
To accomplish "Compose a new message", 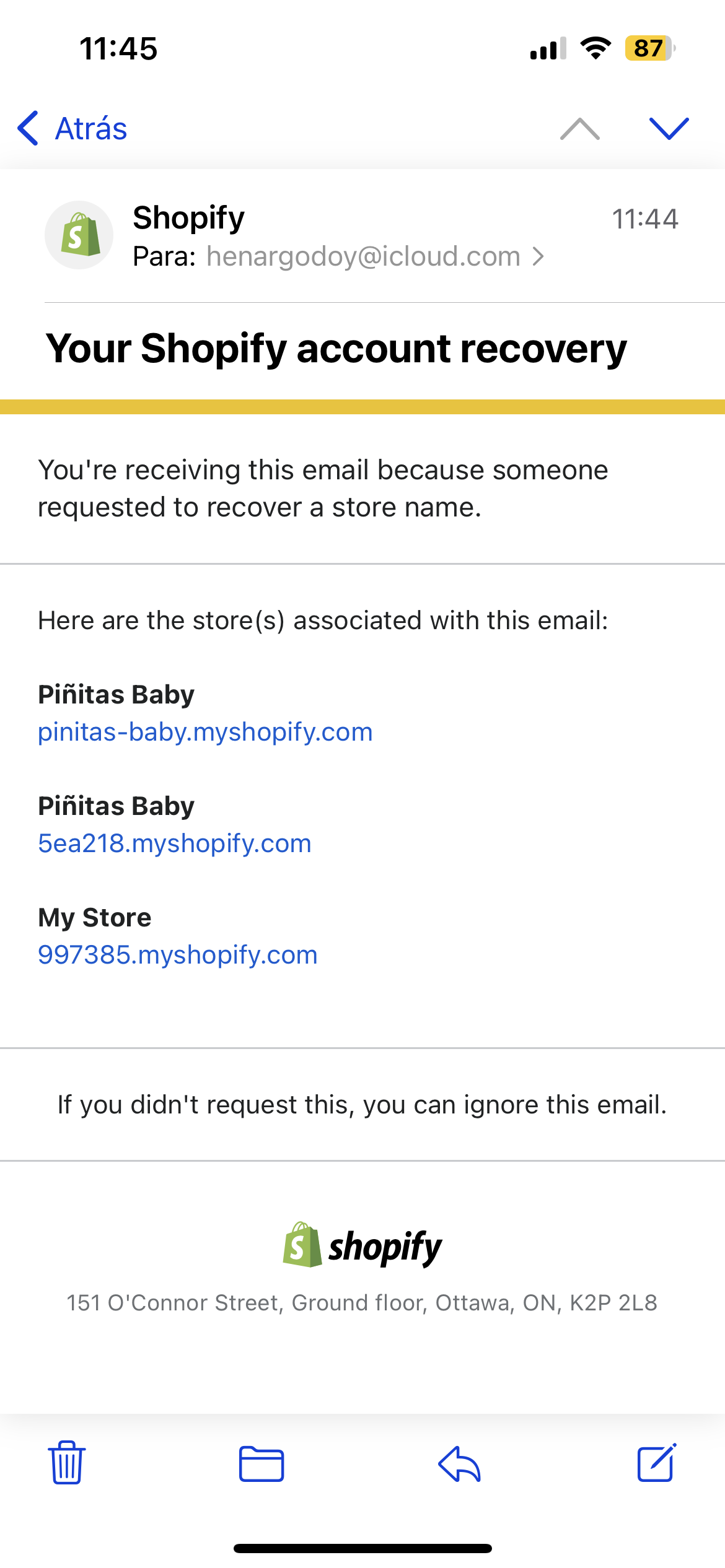I will tap(657, 1463).
